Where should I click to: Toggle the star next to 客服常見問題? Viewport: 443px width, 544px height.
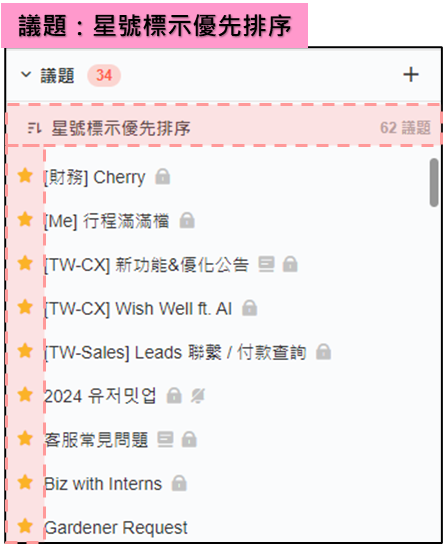click(25, 439)
